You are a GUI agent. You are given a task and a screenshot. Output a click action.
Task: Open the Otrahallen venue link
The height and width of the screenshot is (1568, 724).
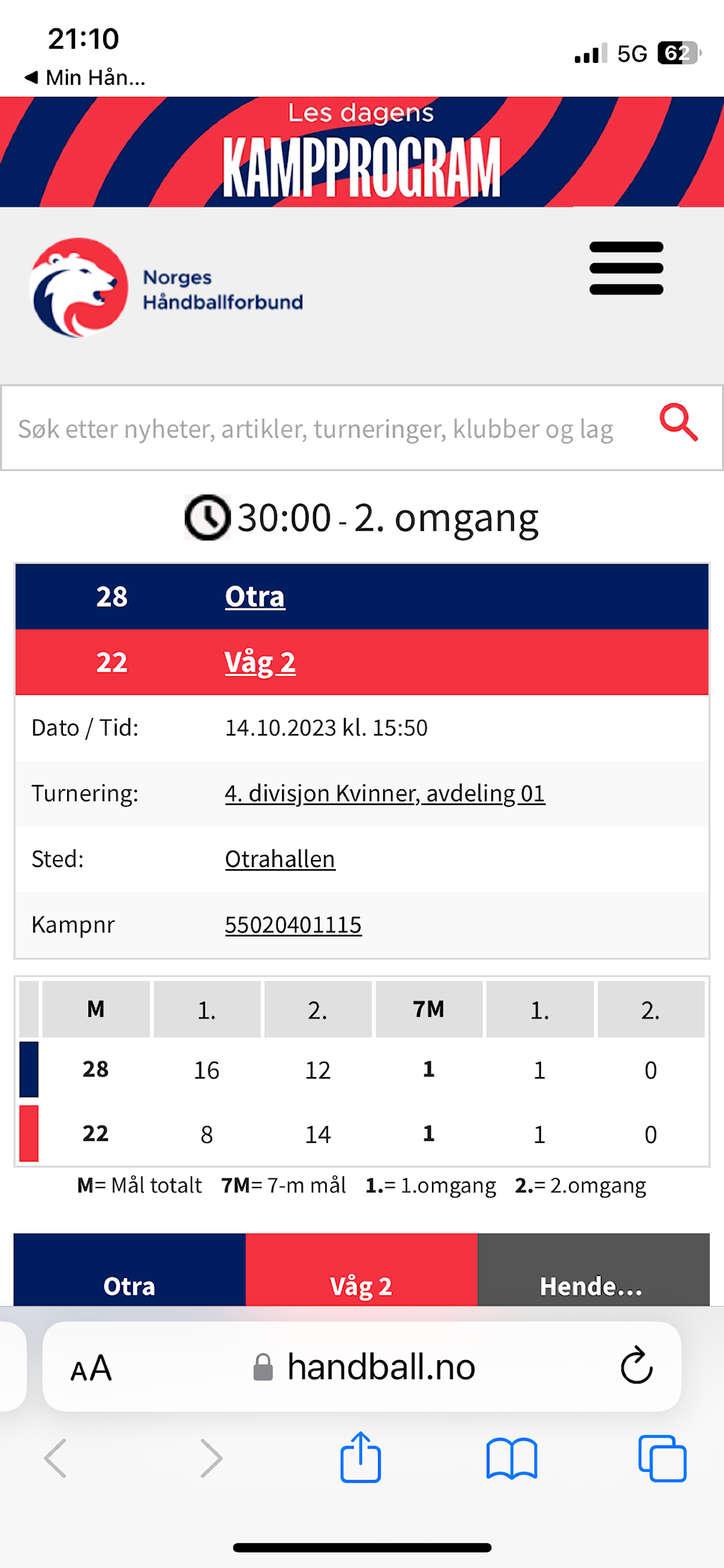pyautogui.click(x=280, y=859)
